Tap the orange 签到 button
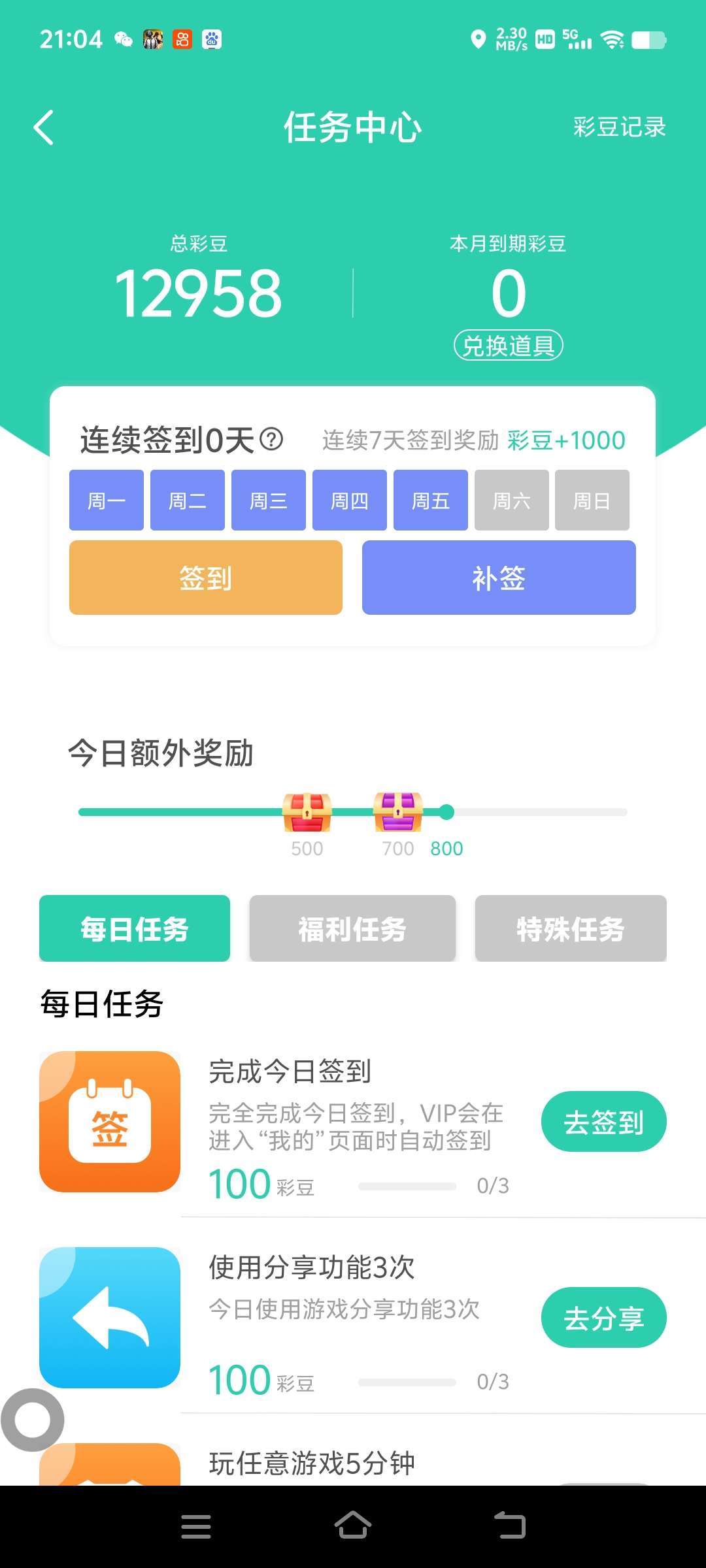The image size is (706, 1568). 206,578
